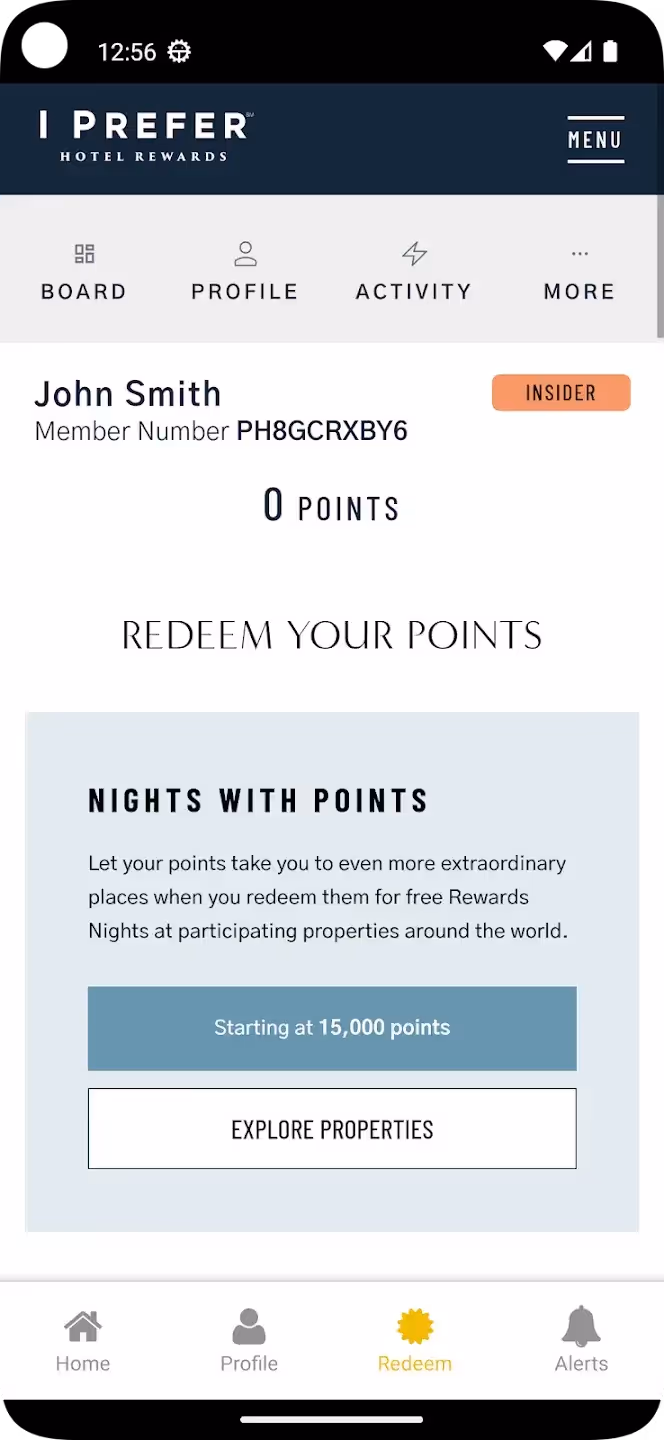The image size is (664, 1440).
Task: Switch to the Home tab
Action: (x=83, y=1341)
